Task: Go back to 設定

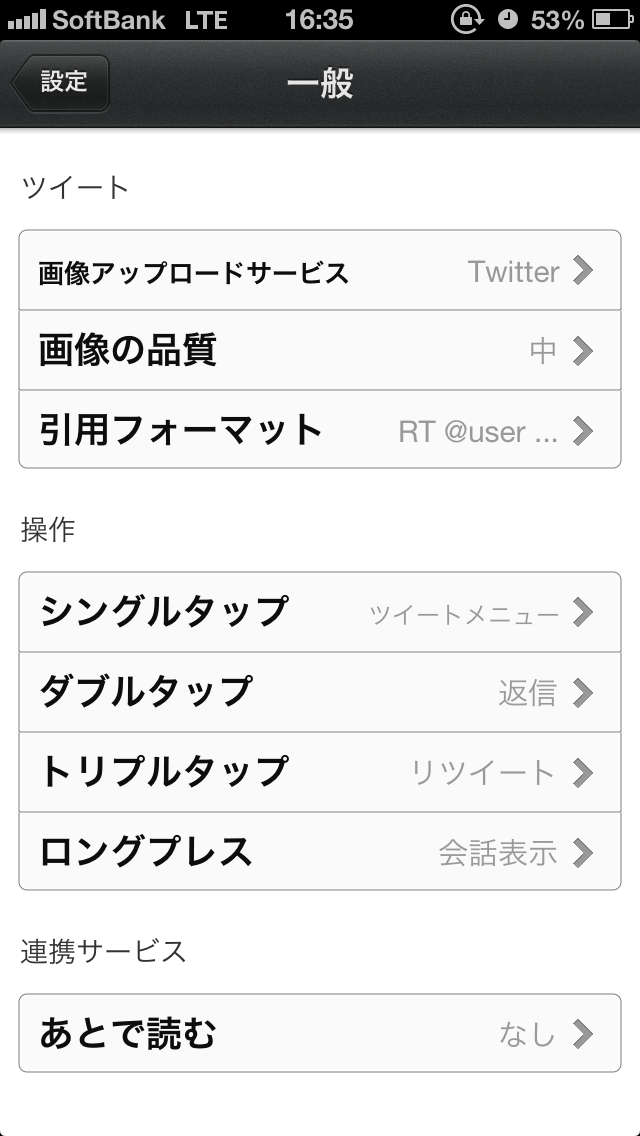Action: [x=61, y=83]
